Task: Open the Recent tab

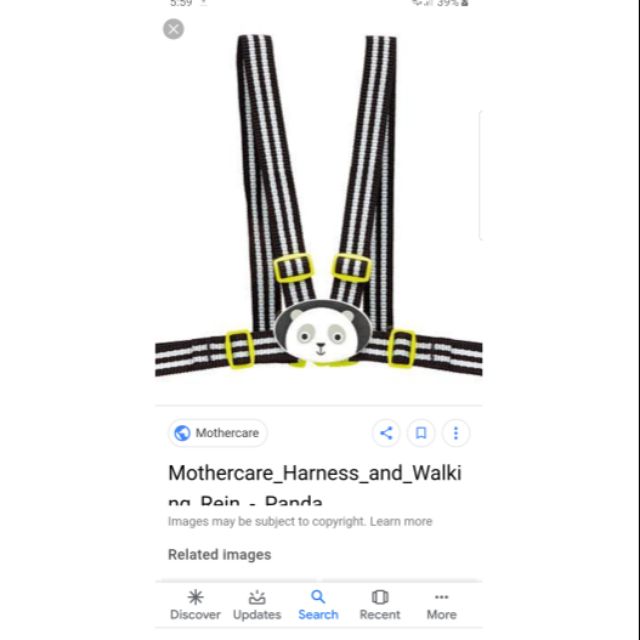Action: (x=380, y=604)
